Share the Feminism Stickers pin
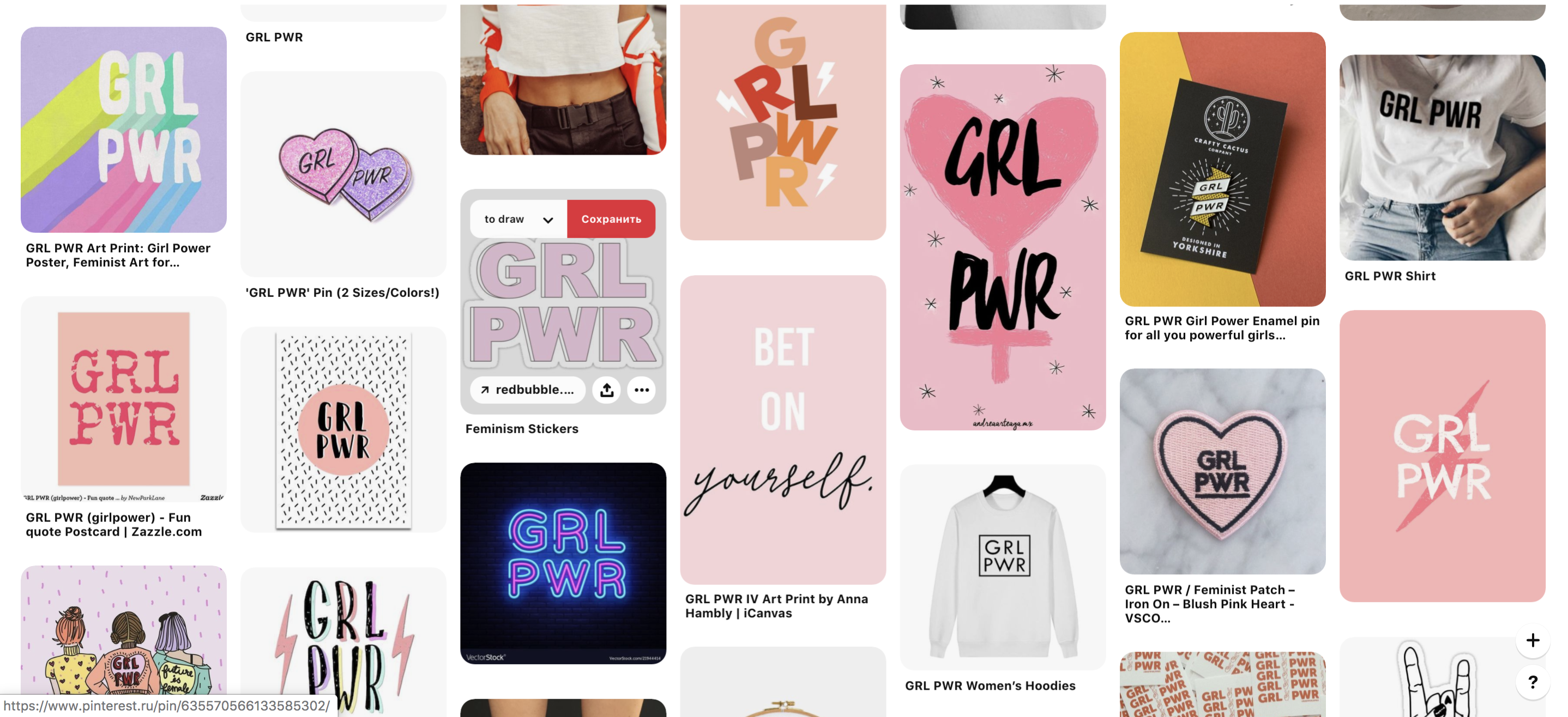The width and height of the screenshot is (1568, 717). [606, 390]
